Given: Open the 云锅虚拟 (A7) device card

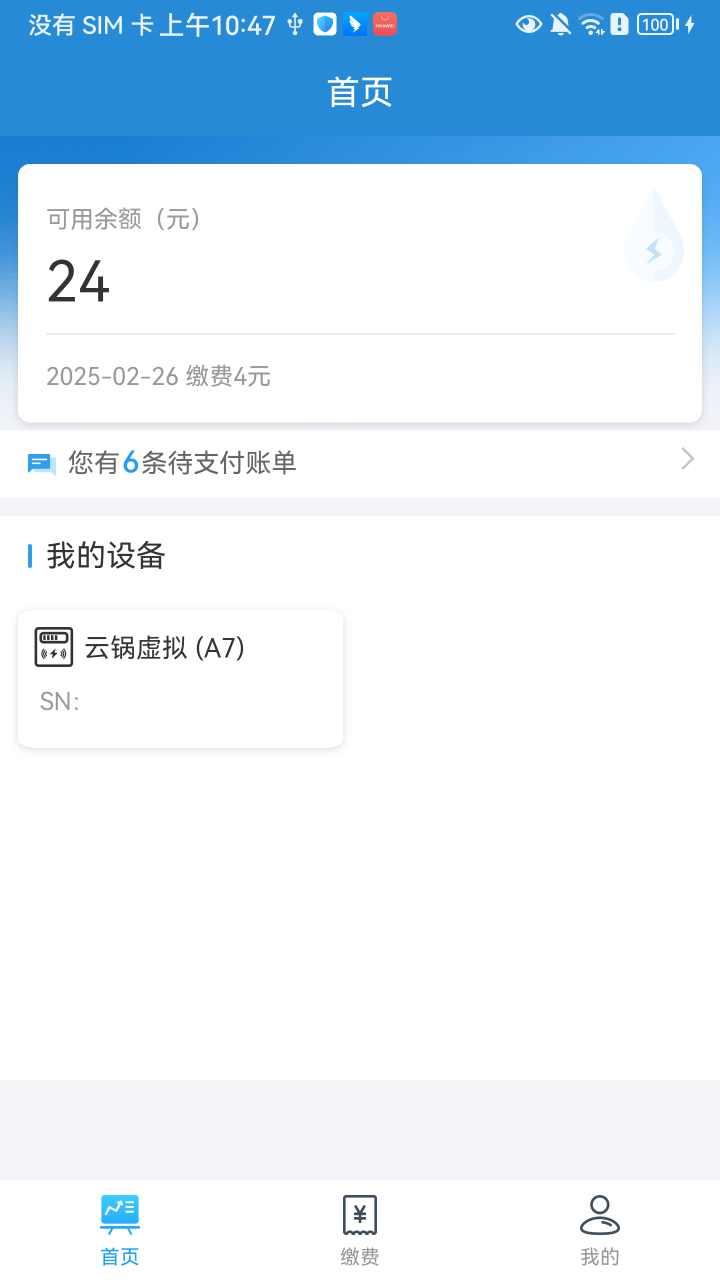Looking at the screenshot, I should (180, 678).
